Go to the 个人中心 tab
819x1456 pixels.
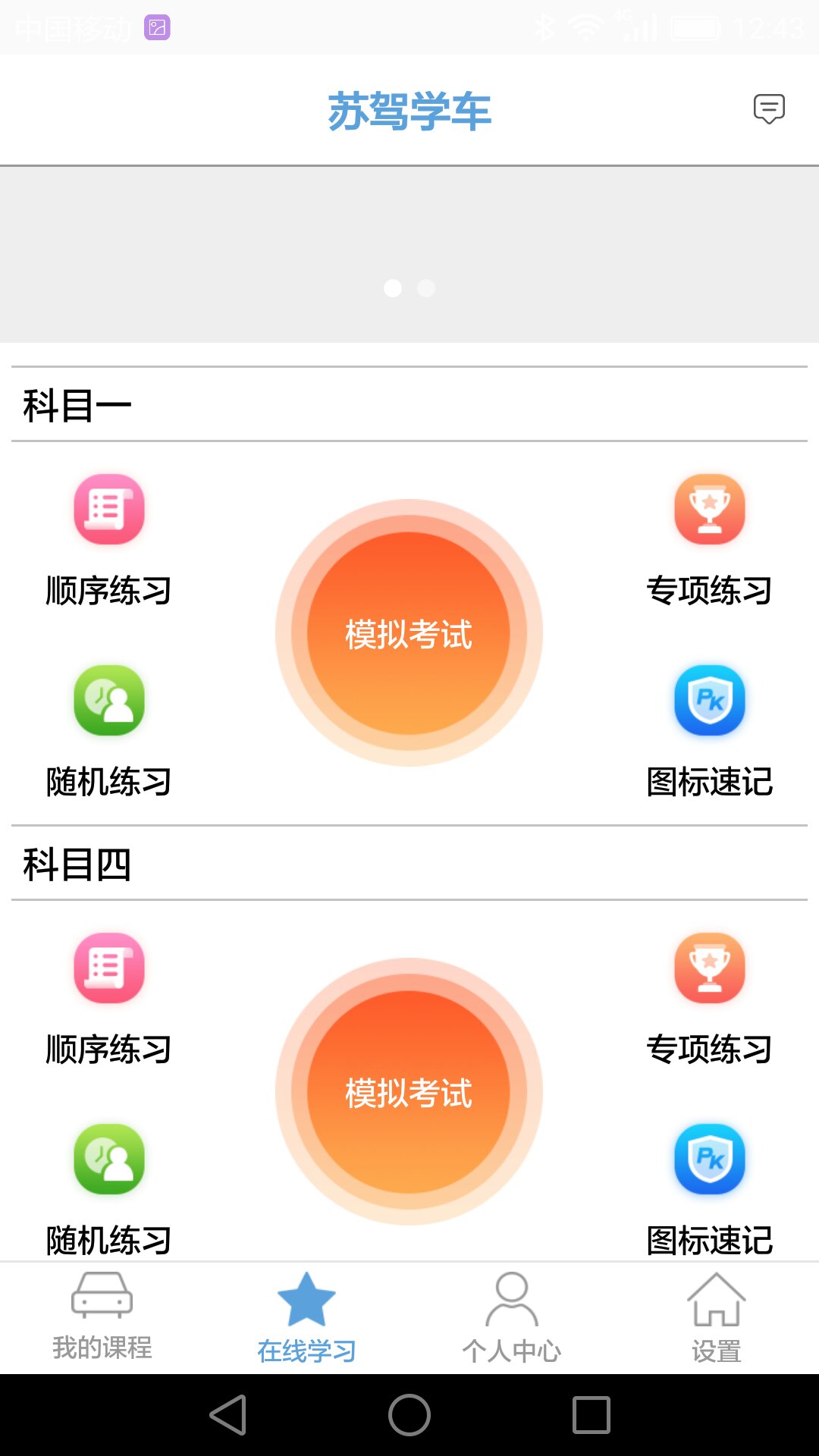512,1318
